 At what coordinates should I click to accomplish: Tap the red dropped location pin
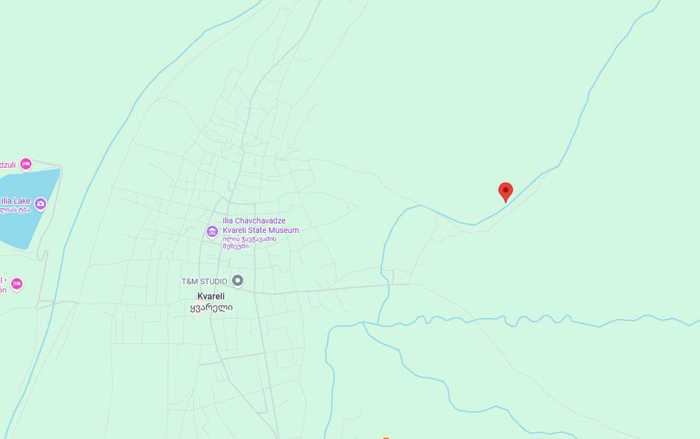pos(506,191)
